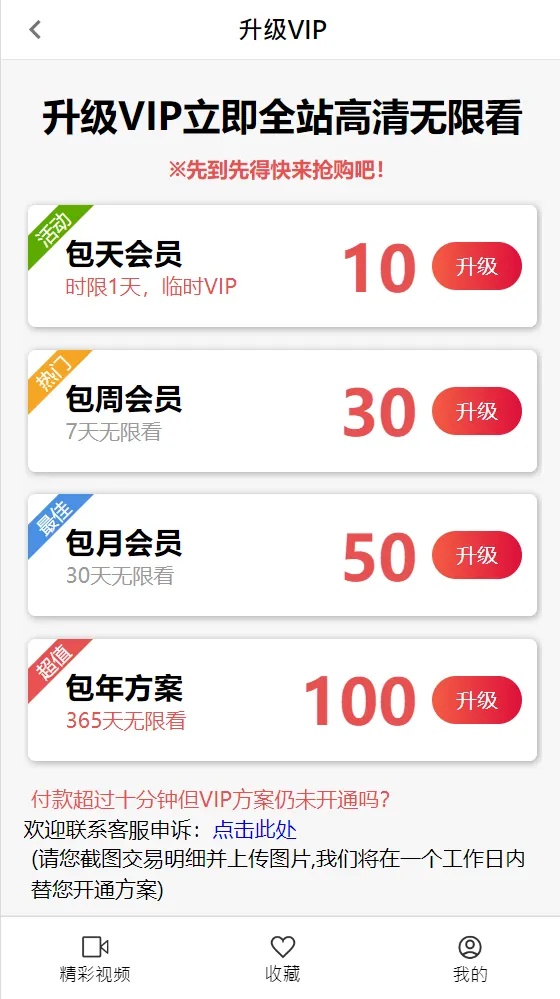560x999 pixels.
Task: Switch to the 精彩视频 tab
Action: tap(95, 959)
